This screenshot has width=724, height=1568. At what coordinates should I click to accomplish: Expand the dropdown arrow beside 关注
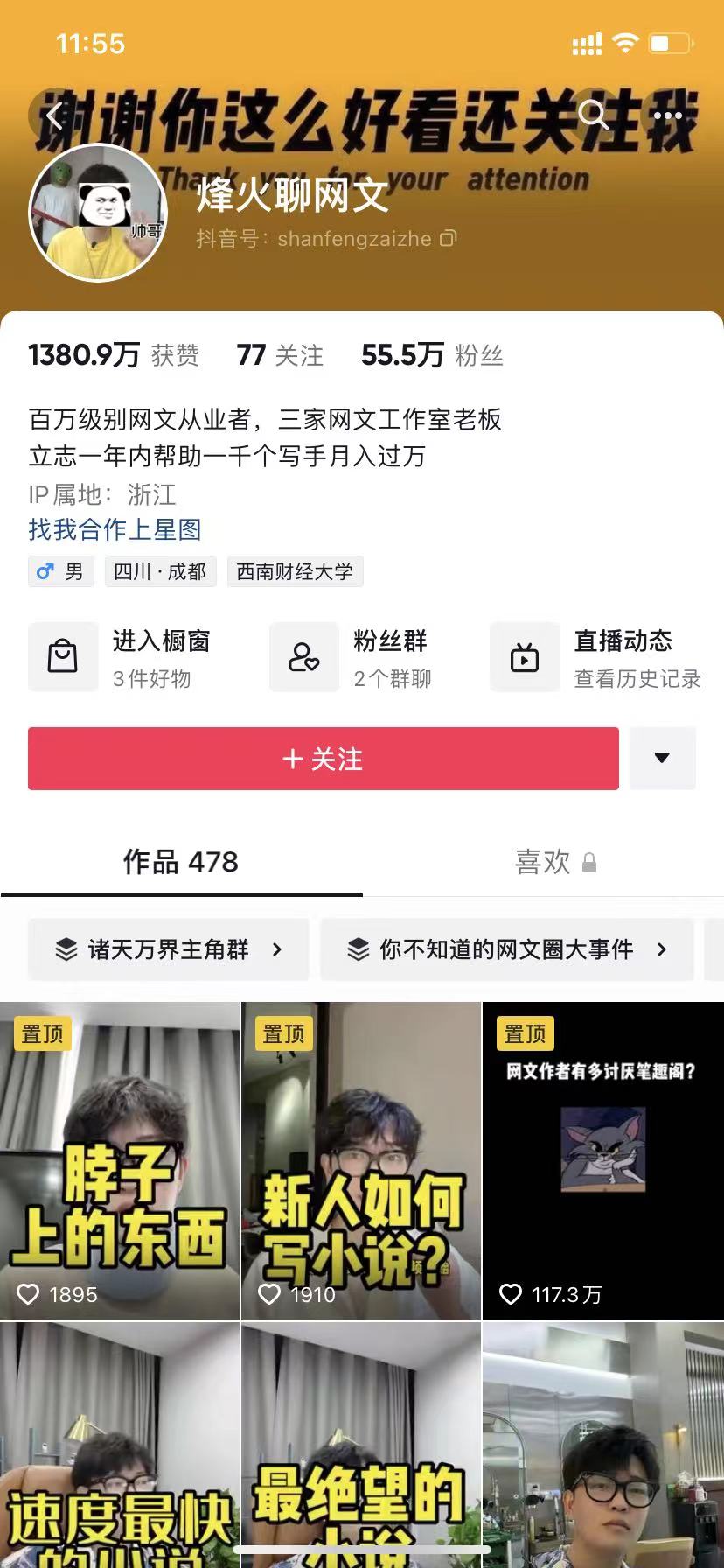point(662,759)
